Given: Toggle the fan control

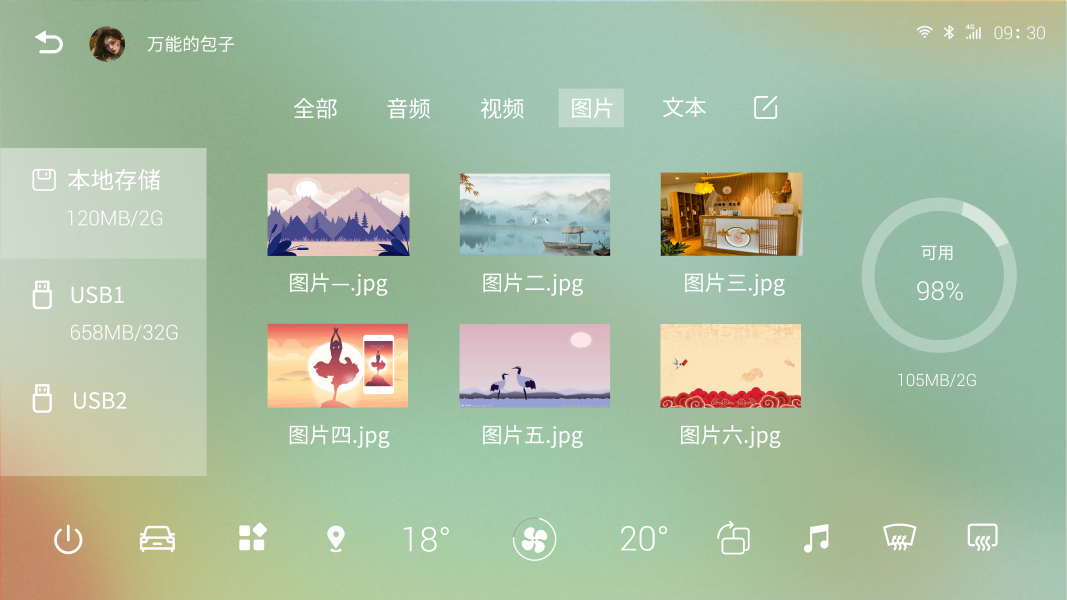Looking at the screenshot, I should [x=534, y=539].
